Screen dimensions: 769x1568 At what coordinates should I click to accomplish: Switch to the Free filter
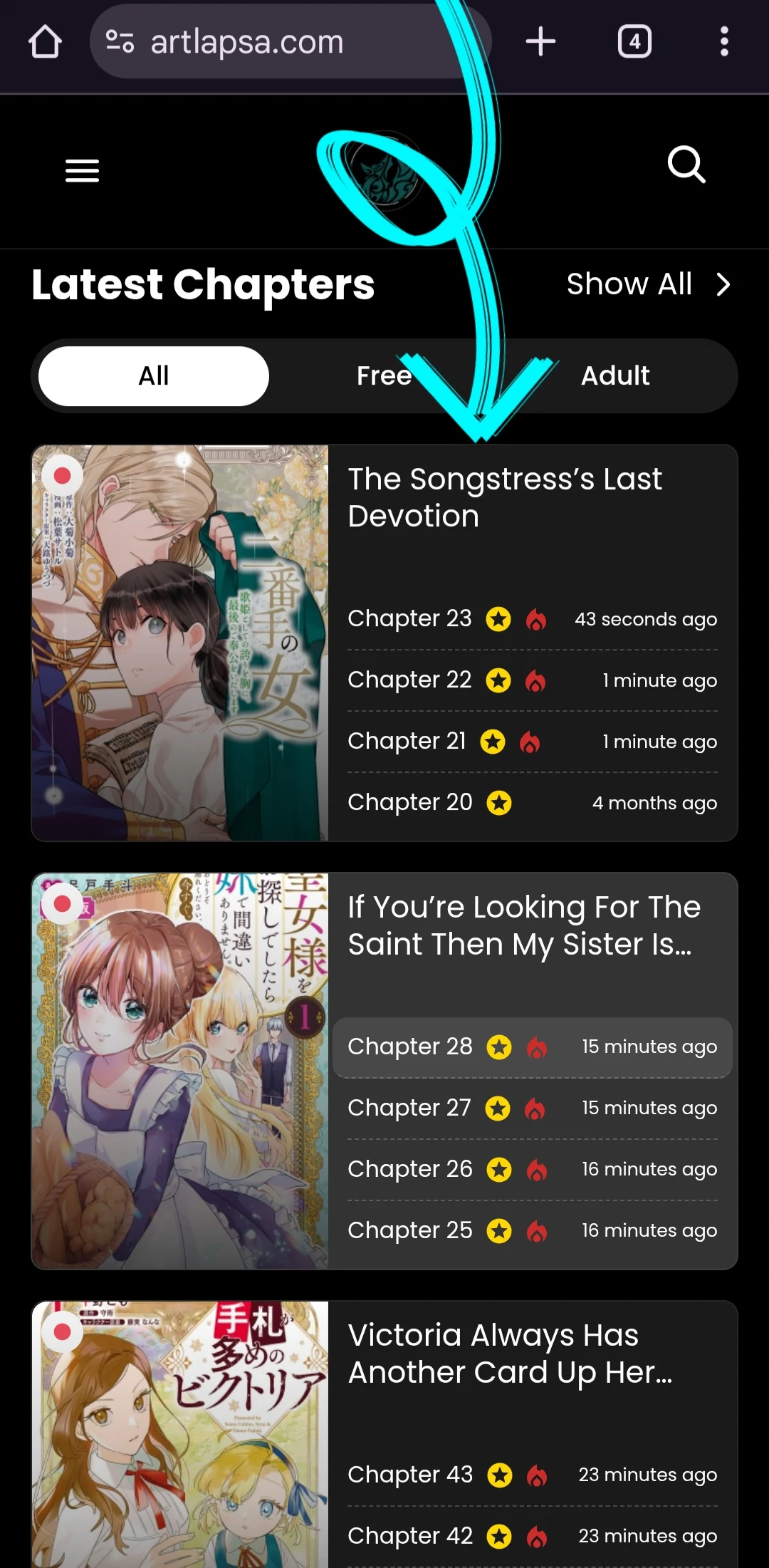click(384, 375)
